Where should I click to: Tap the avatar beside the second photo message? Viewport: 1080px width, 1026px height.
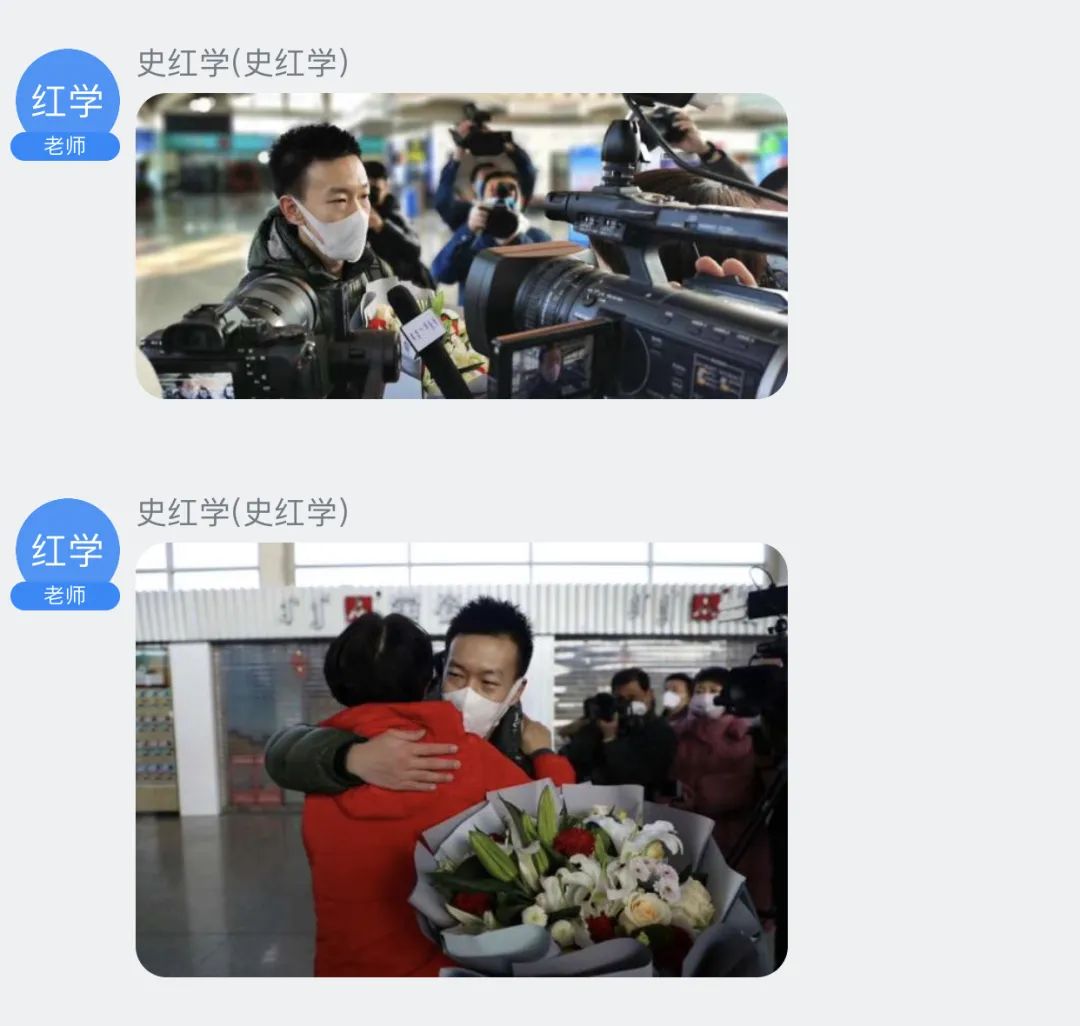(x=67, y=552)
